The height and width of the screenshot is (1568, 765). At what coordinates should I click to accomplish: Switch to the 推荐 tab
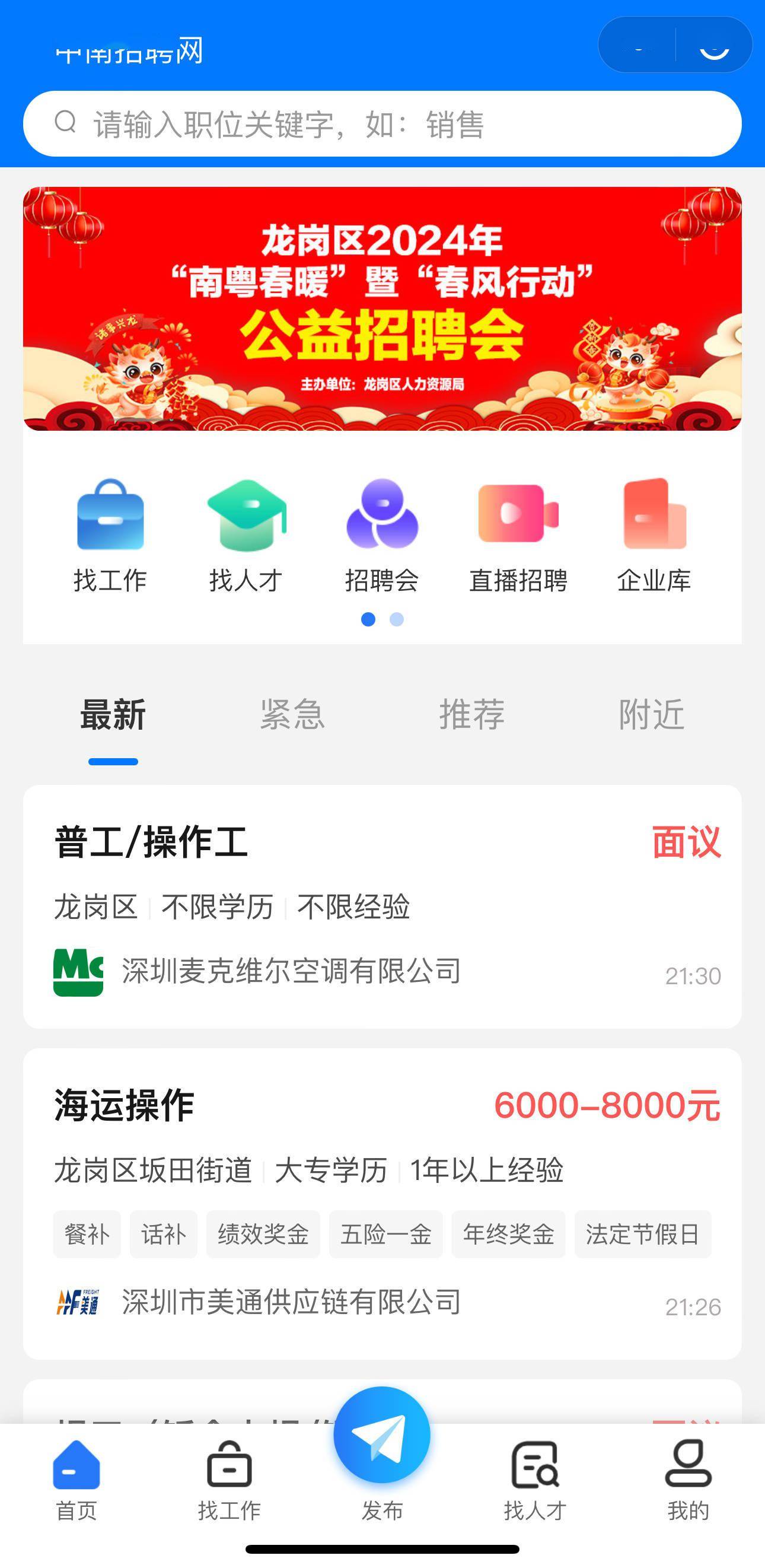tap(472, 714)
